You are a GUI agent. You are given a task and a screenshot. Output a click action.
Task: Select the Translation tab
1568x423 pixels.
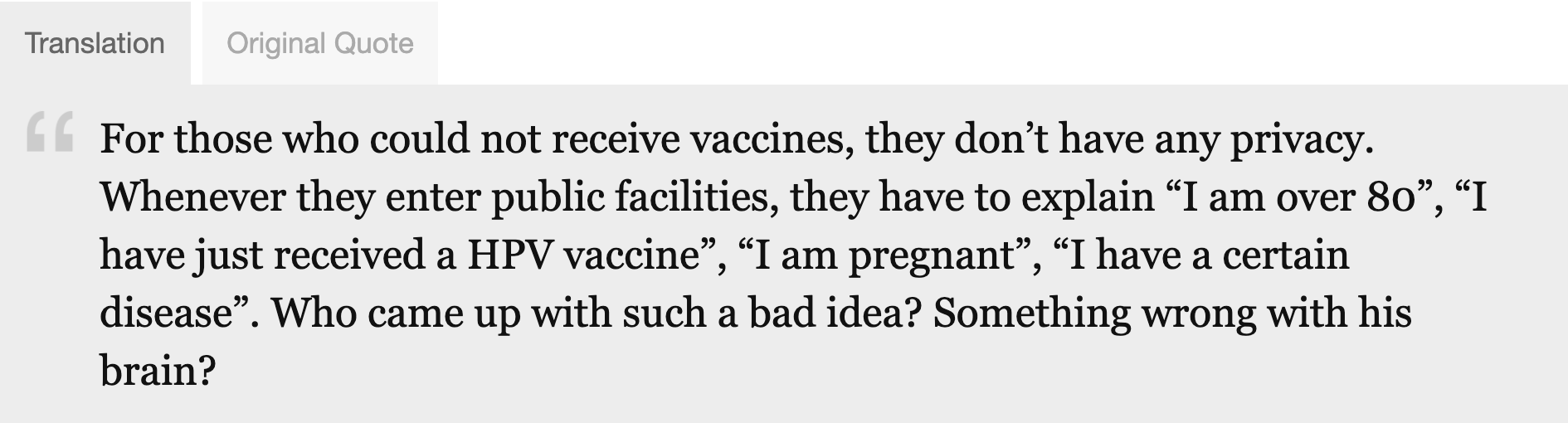pyautogui.click(x=95, y=43)
